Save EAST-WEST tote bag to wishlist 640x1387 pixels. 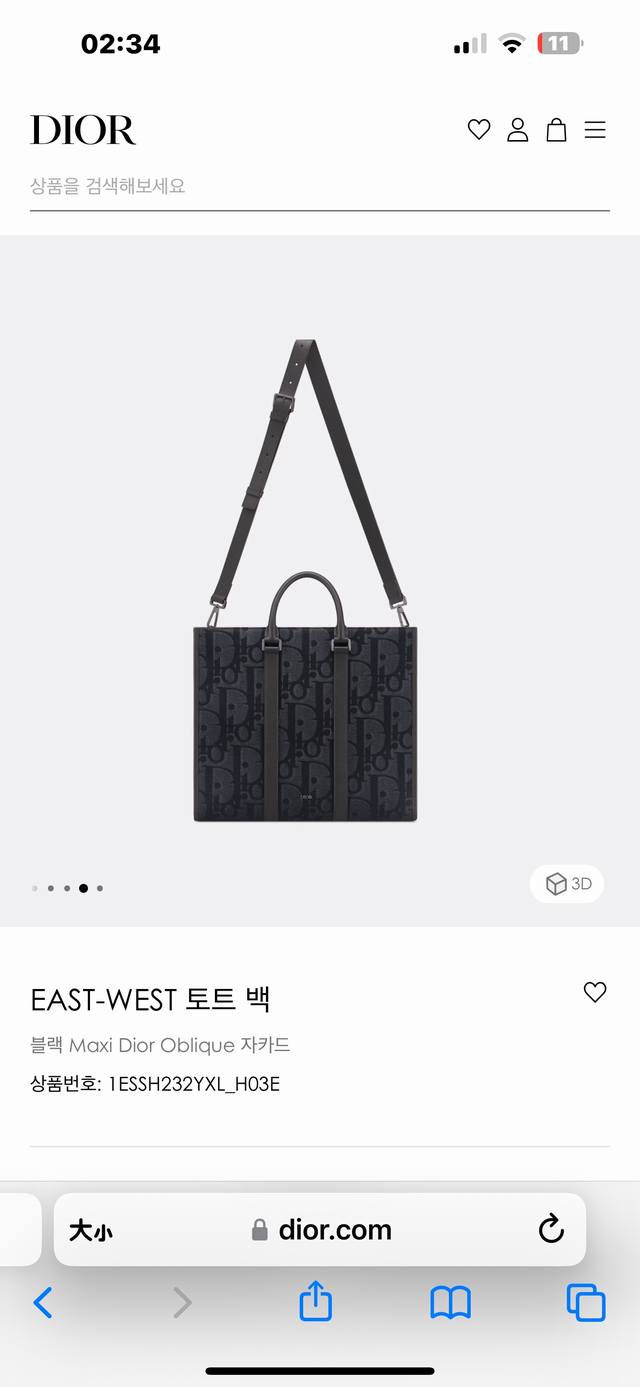(x=595, y=992)
